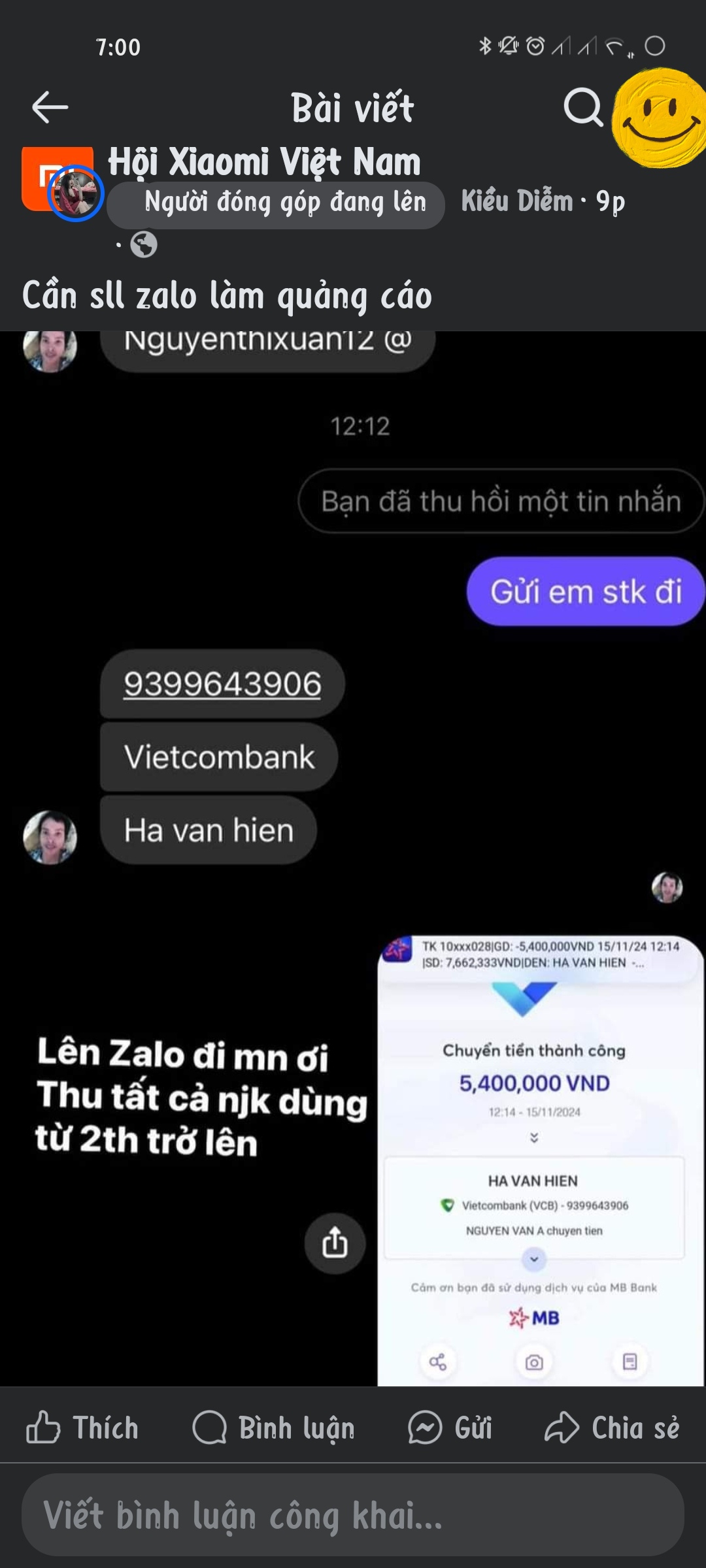Viewport: 706px width, 1568px height.
Task: Open the post's screenshot image
Action: tap(353, 856)
